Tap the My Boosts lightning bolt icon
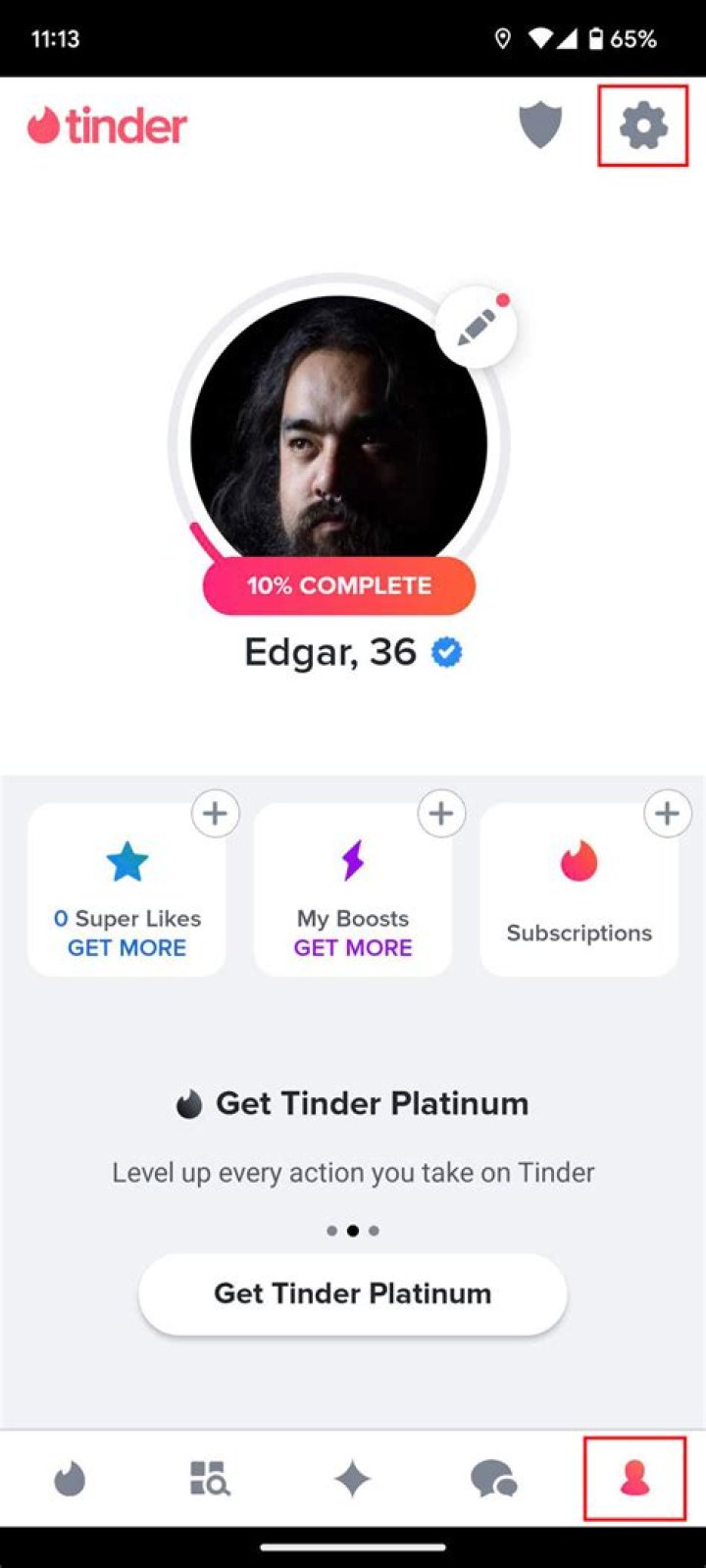The height and width of the screenshot is (1568, 706). pos(353,863)
